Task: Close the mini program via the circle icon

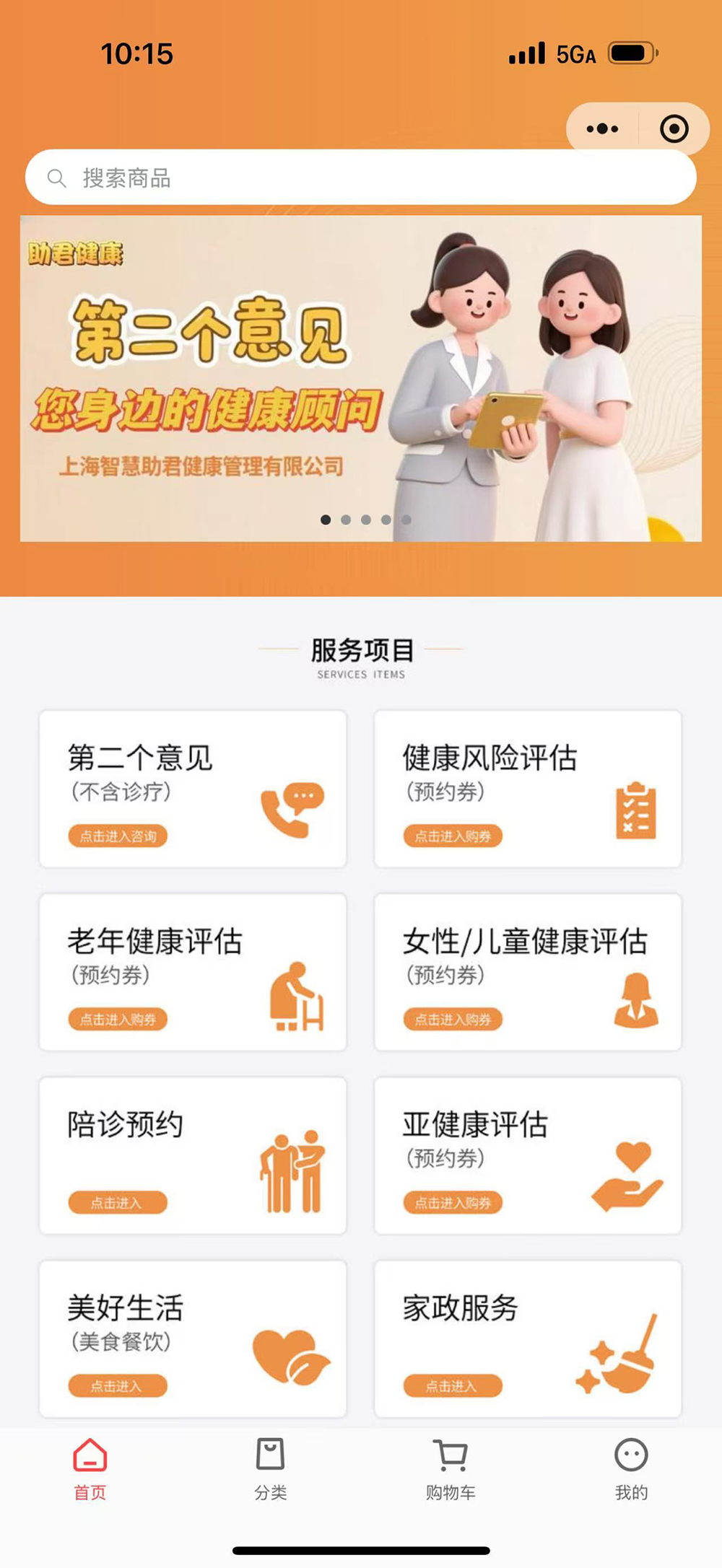Action: tap(674, 129)
